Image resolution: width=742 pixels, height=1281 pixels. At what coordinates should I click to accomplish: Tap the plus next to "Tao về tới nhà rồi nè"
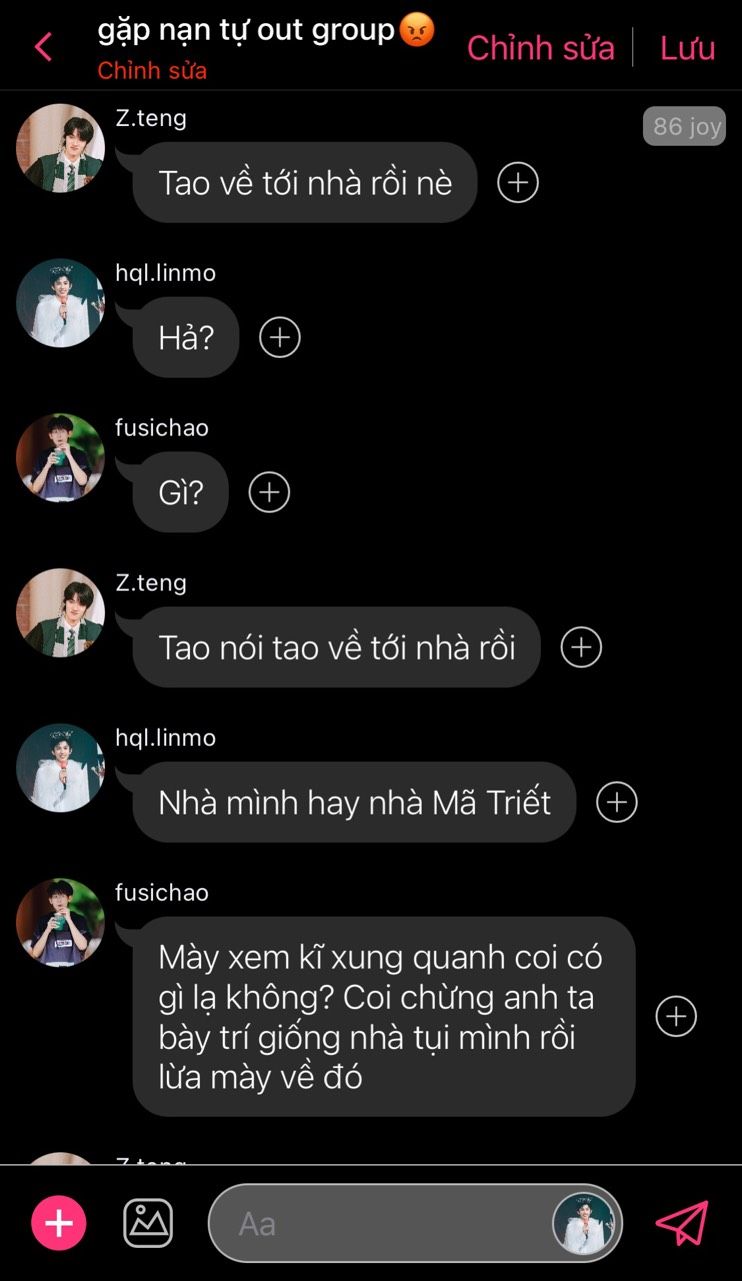click(x=518, y=182)
